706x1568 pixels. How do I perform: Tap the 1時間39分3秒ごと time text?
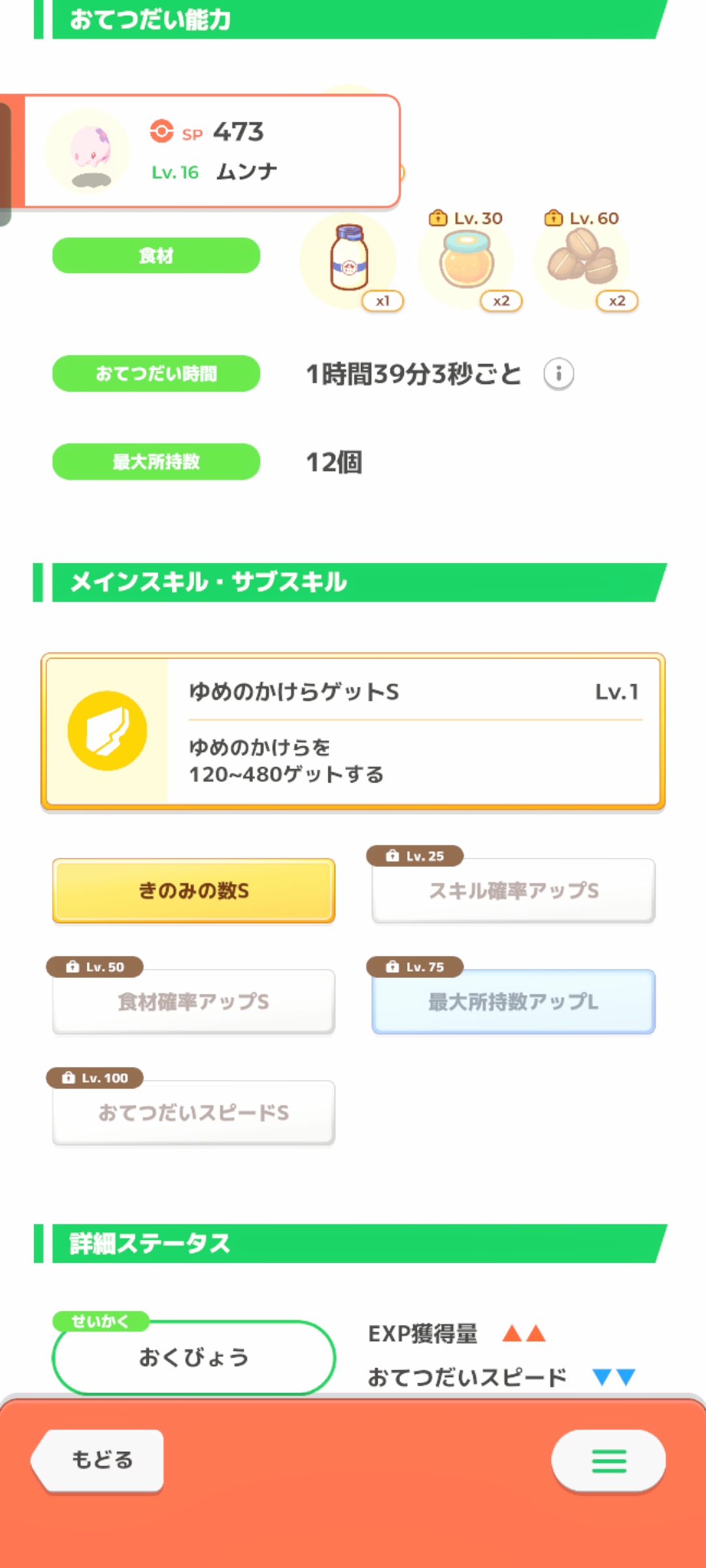[412, 372]
